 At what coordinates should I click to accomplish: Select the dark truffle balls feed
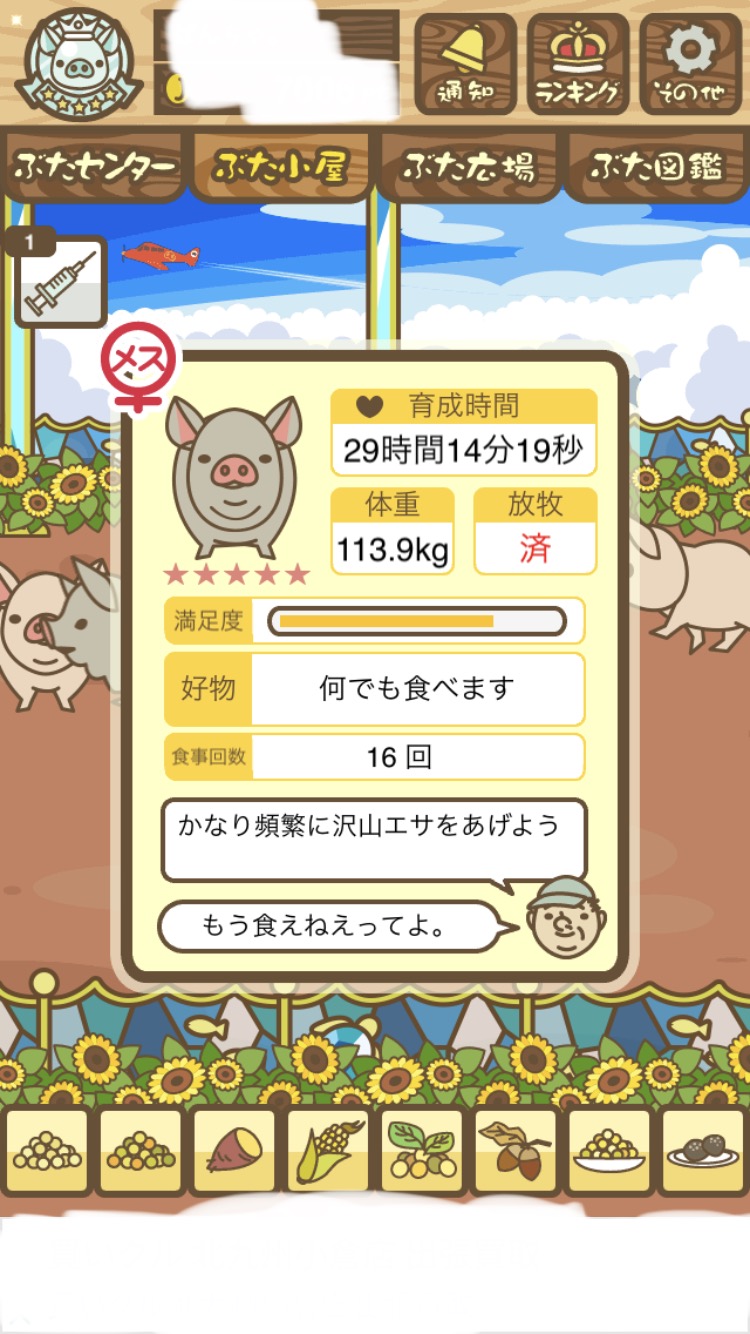(702, 1150)
